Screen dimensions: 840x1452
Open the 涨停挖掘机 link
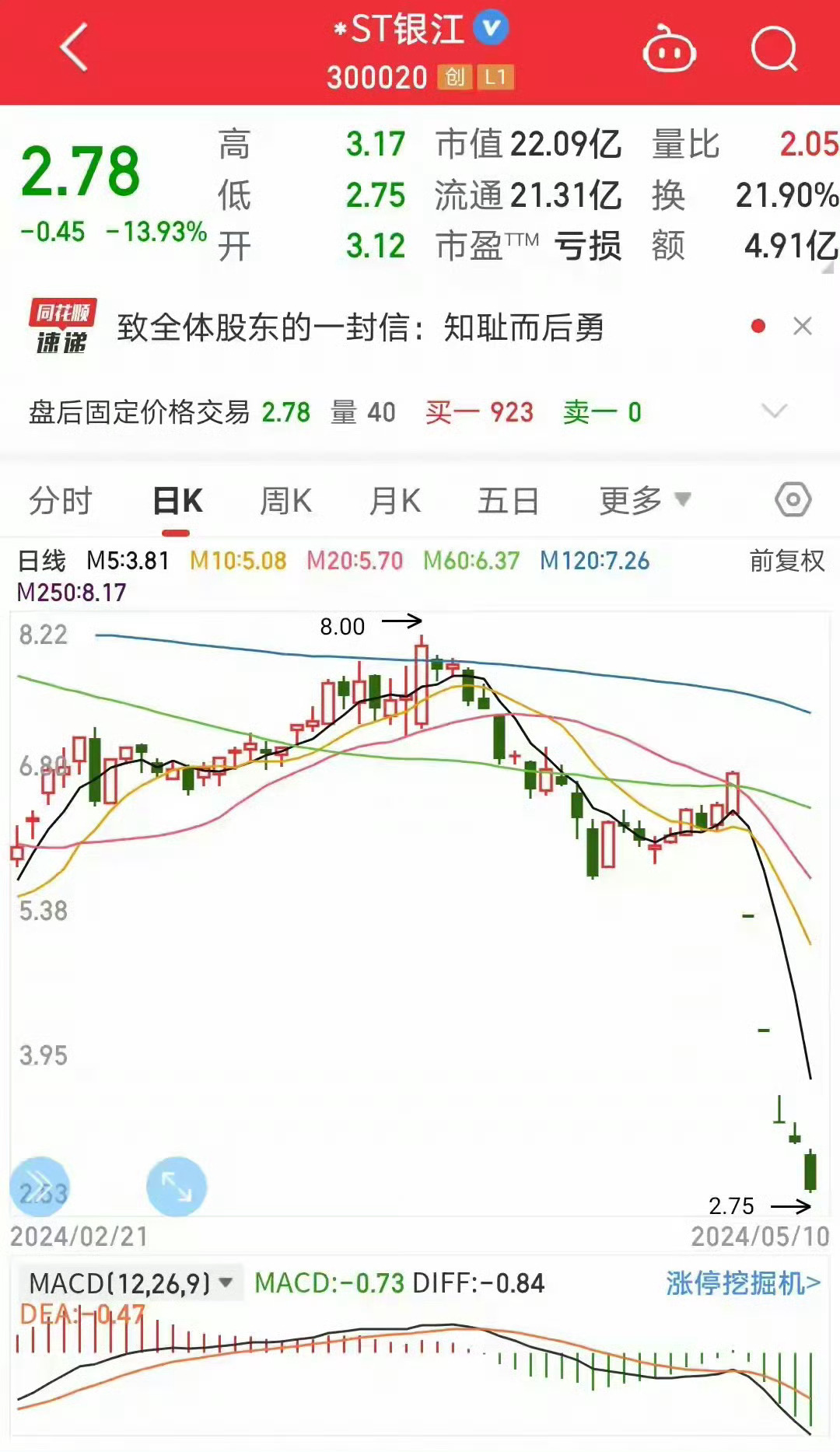(x=743, y=1283)
